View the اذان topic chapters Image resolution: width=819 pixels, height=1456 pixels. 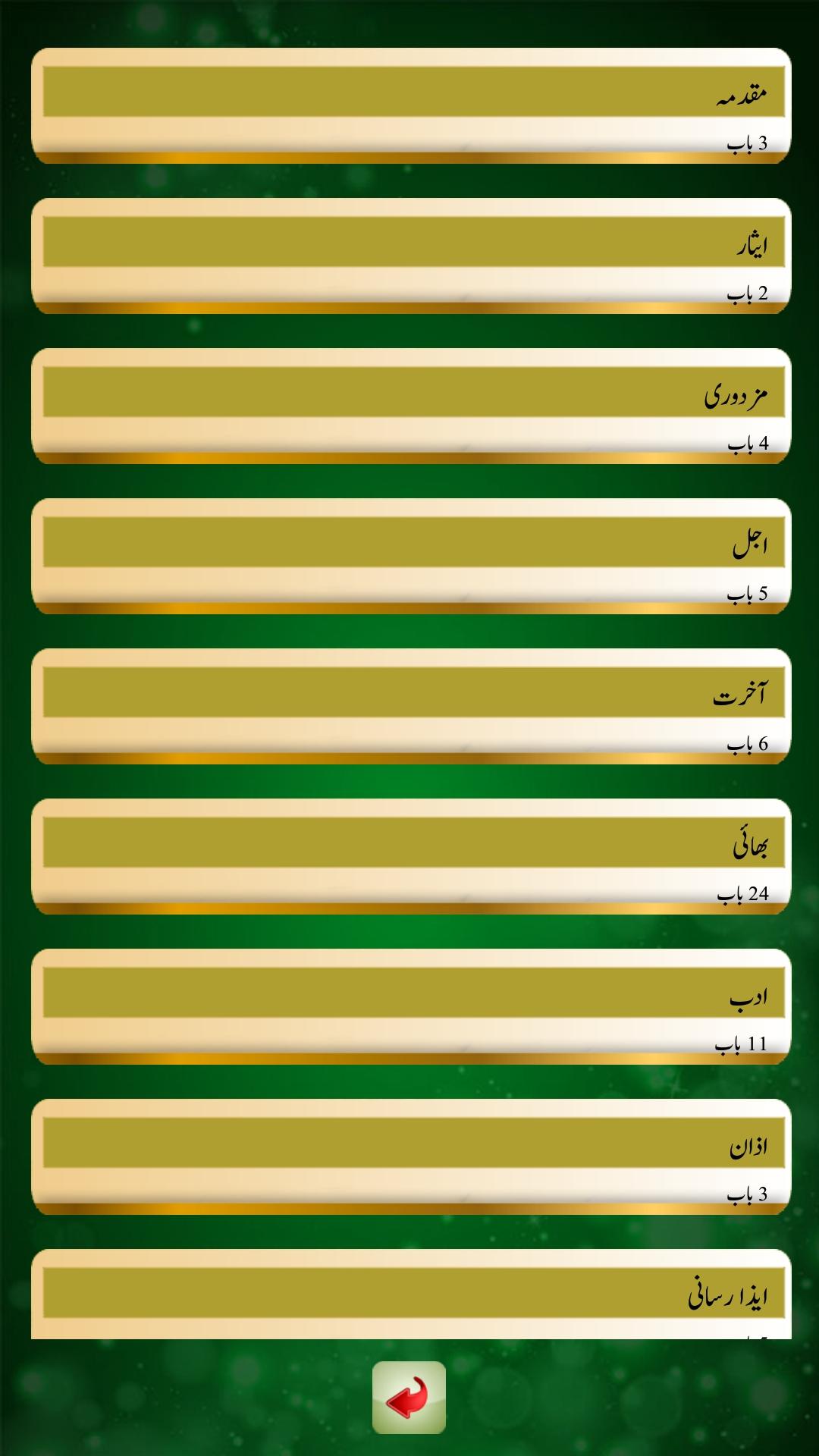[410, 1156]
